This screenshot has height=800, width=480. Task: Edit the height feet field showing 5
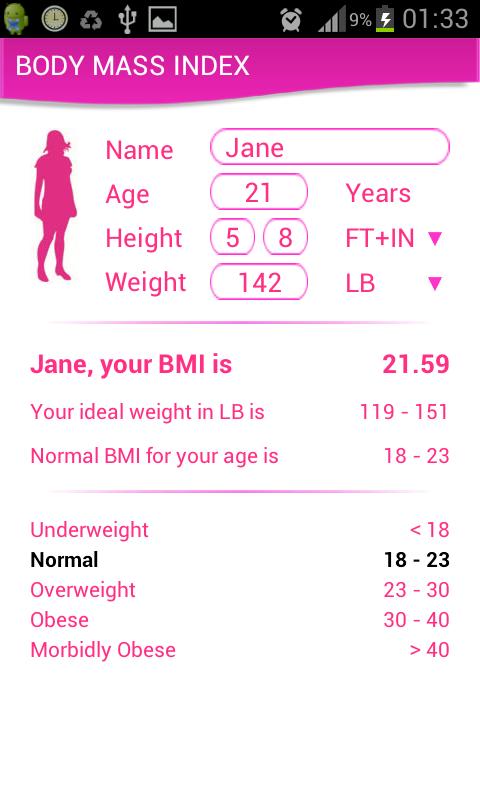coord(232,237)
